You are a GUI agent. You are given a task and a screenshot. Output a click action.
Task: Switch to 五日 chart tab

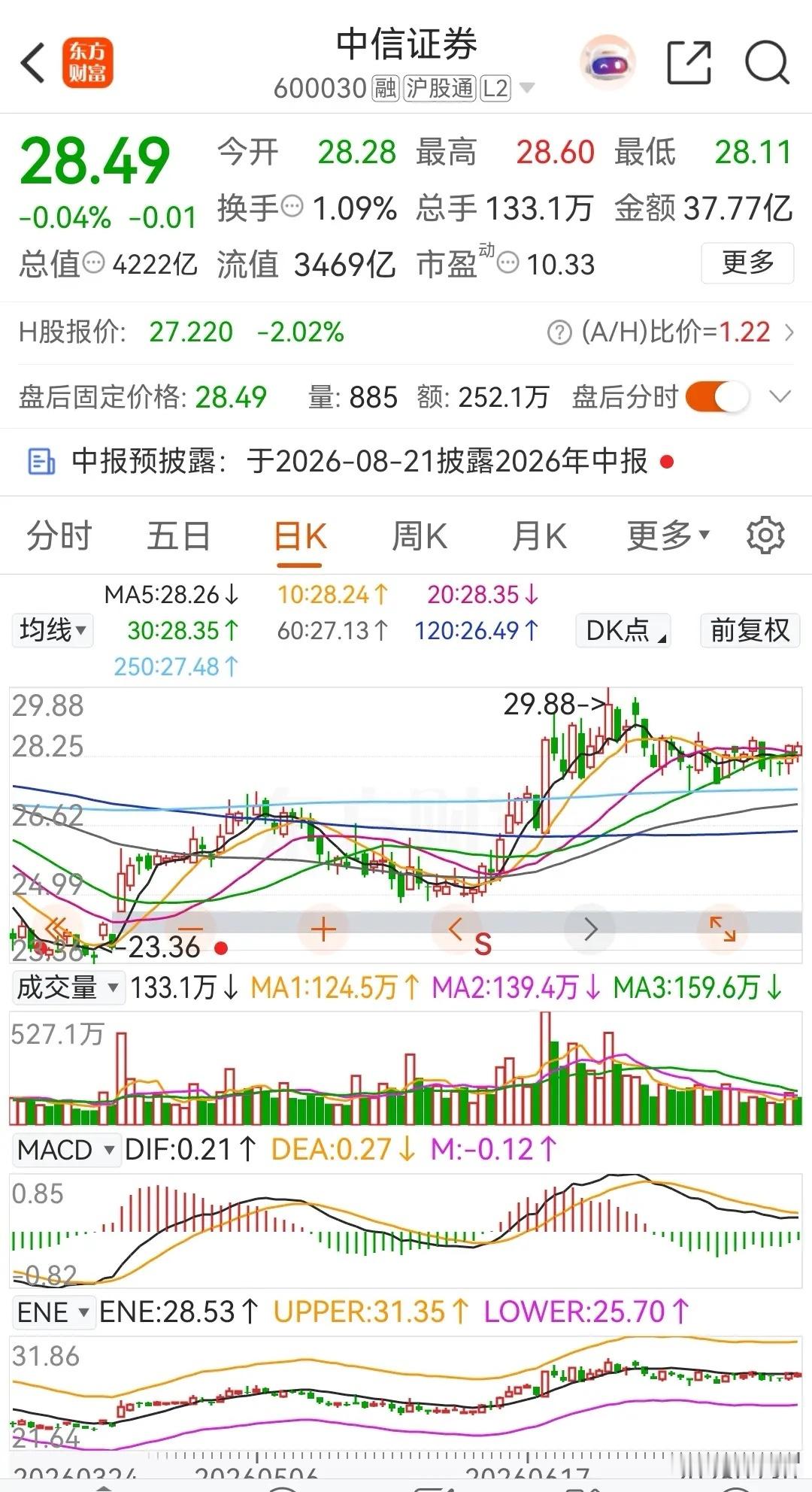[x=178, y=537]
